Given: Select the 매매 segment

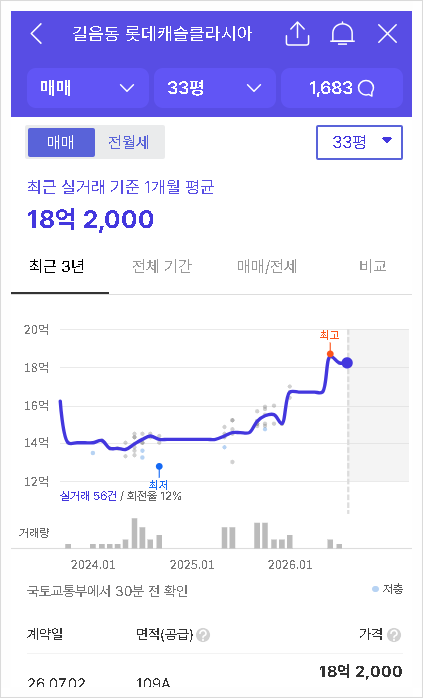Looking at the screenshot, I should [61, 142].
